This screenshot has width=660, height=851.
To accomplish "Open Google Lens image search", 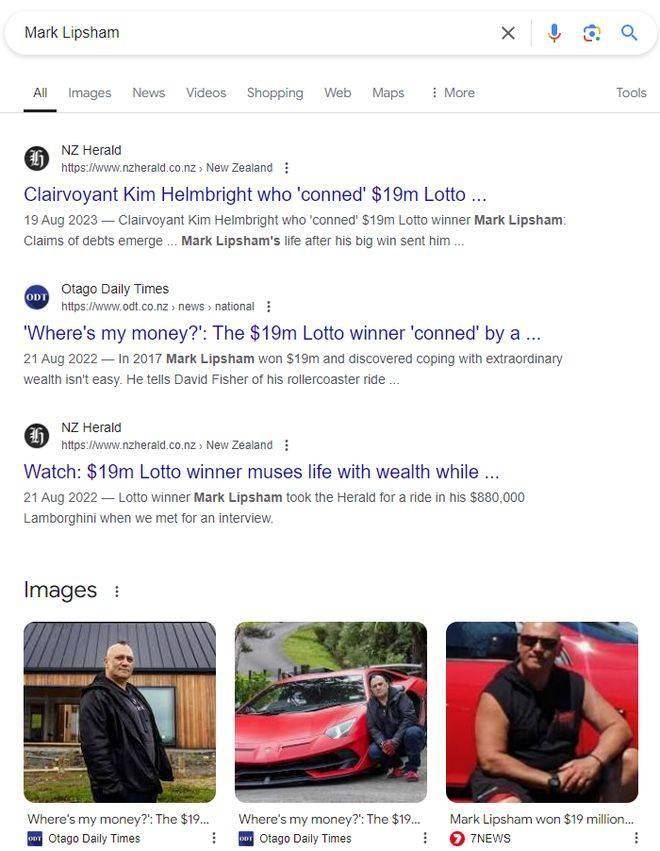I will coord(592,33).
